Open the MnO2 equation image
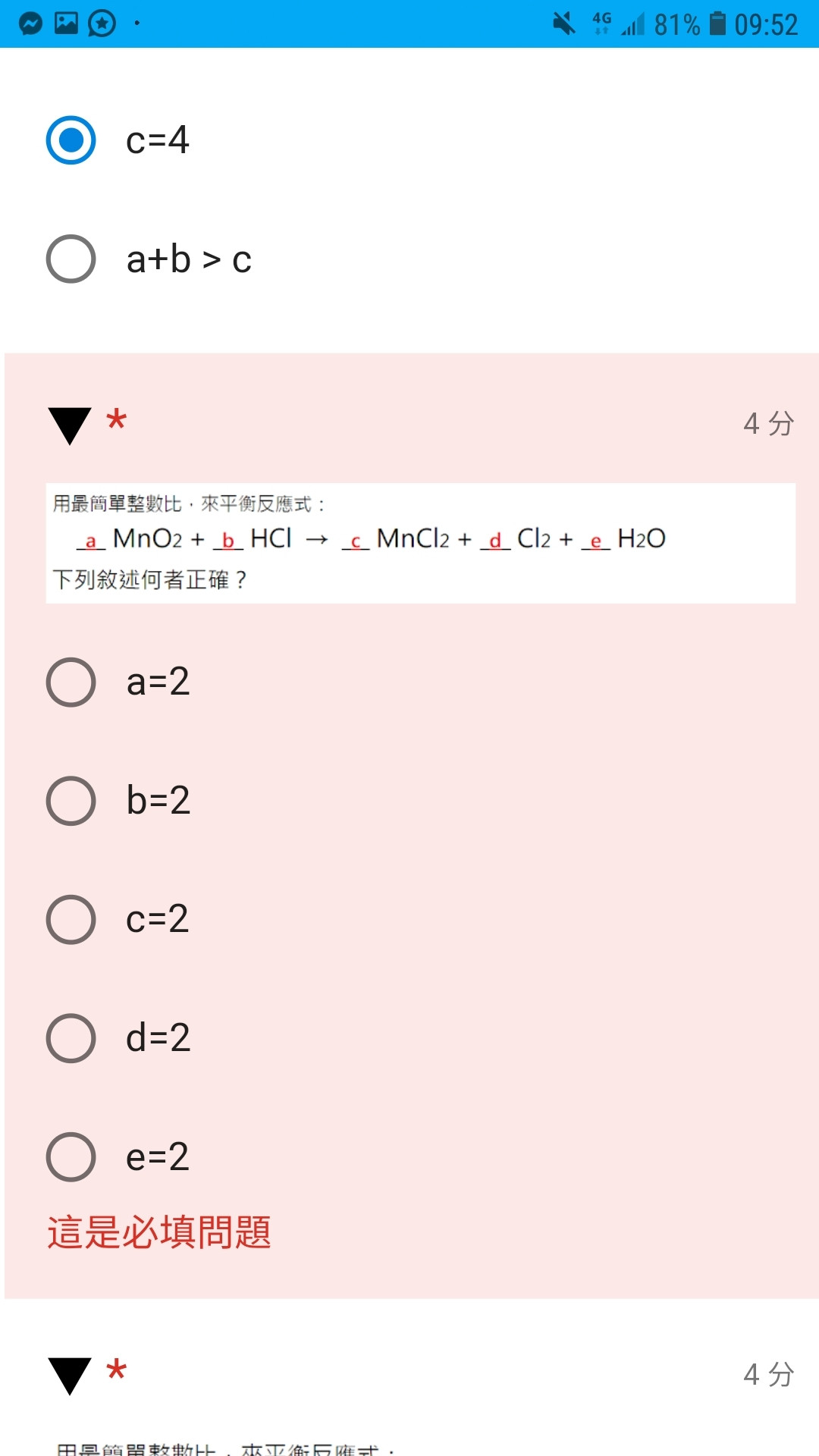 point(421,543)
